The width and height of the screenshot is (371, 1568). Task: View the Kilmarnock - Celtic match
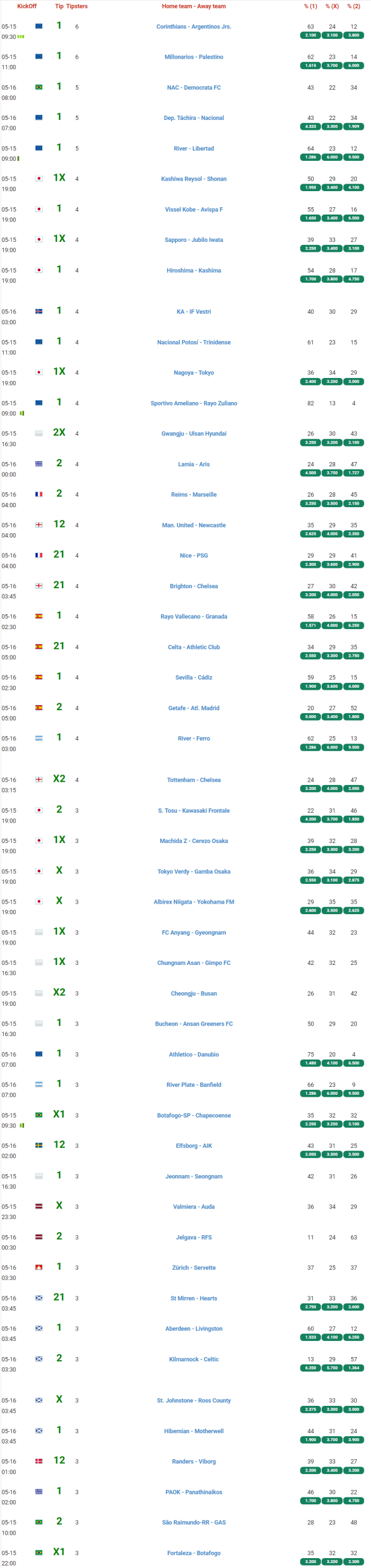tap(194, 1359)
